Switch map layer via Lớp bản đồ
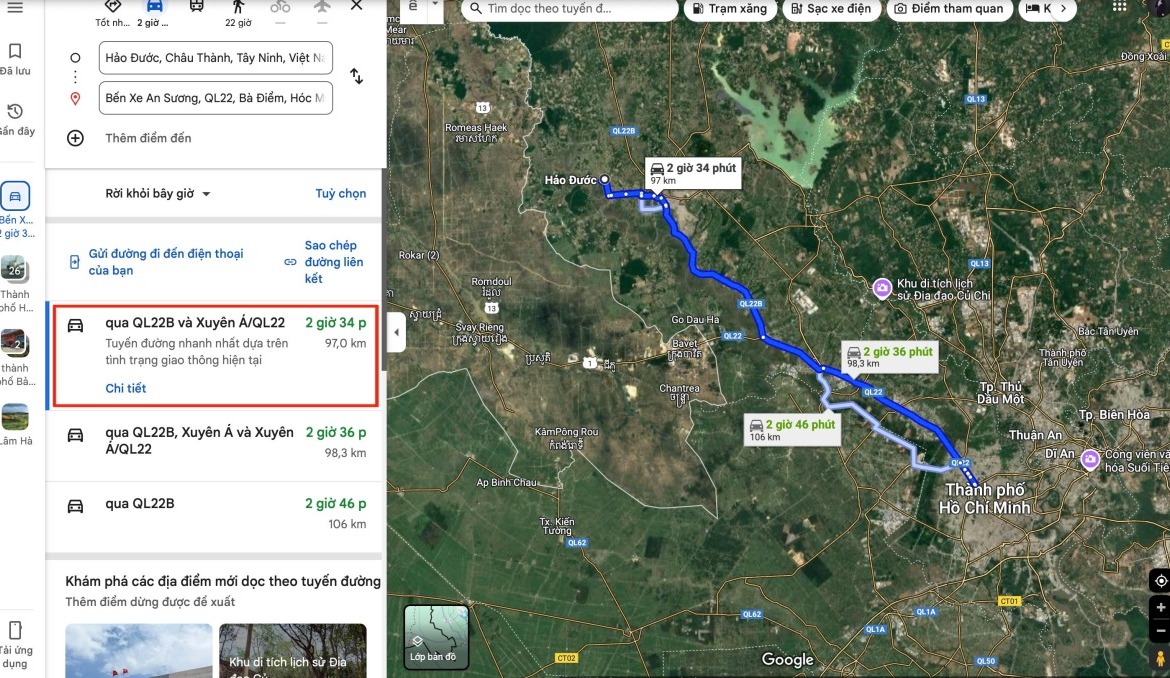1170x678 pixels. coord(436,637)
